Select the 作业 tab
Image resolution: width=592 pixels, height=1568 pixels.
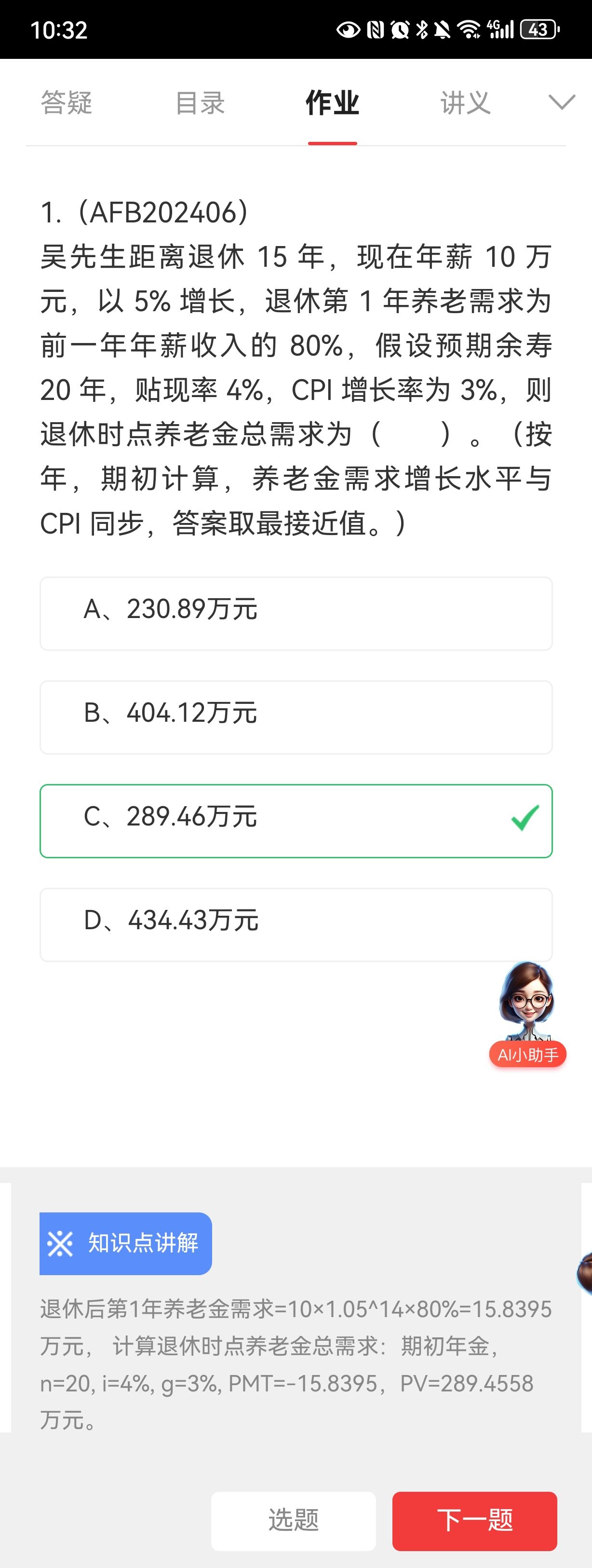(x=332, y=102)
